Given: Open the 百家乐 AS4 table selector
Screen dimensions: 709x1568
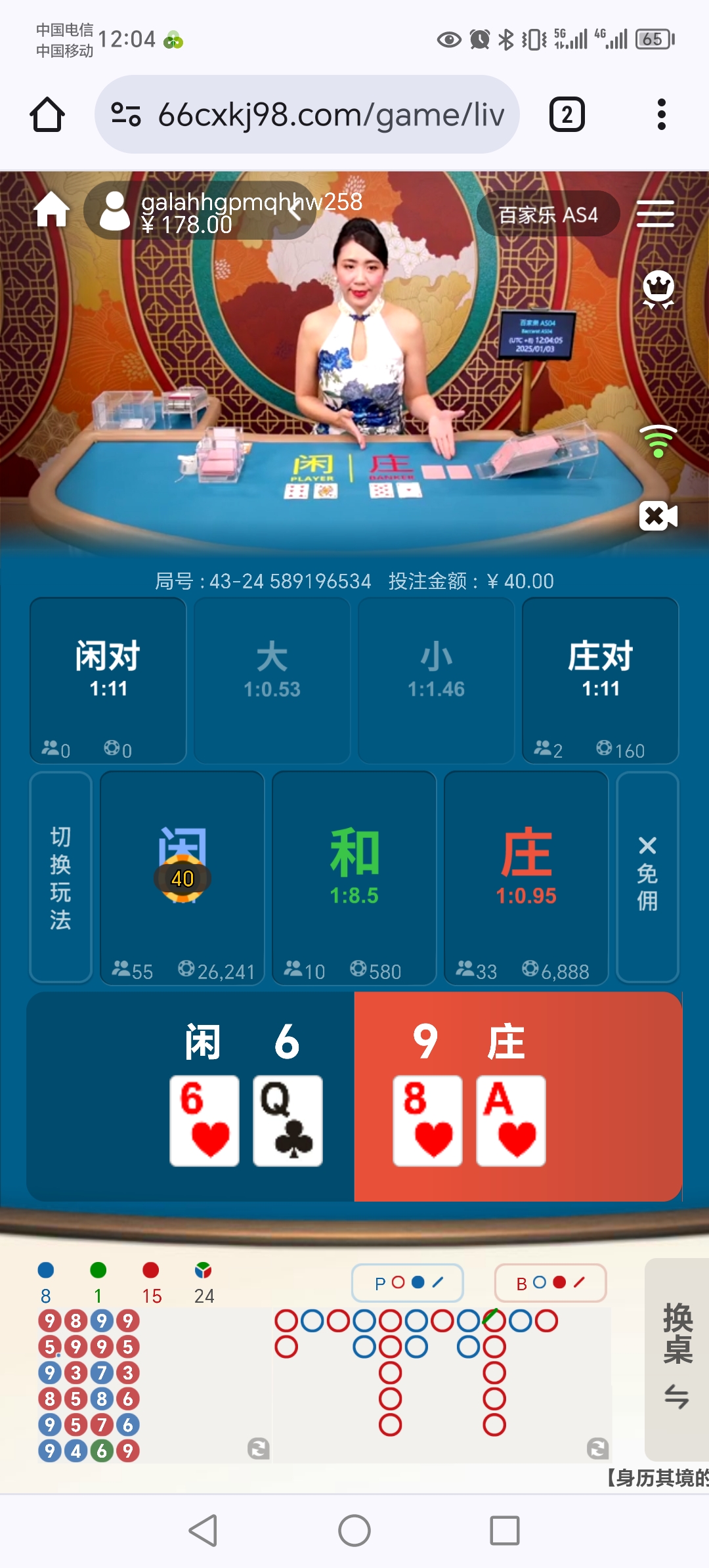Looking at the screenshot, I should pyautogui.click(x=548, y=215).
